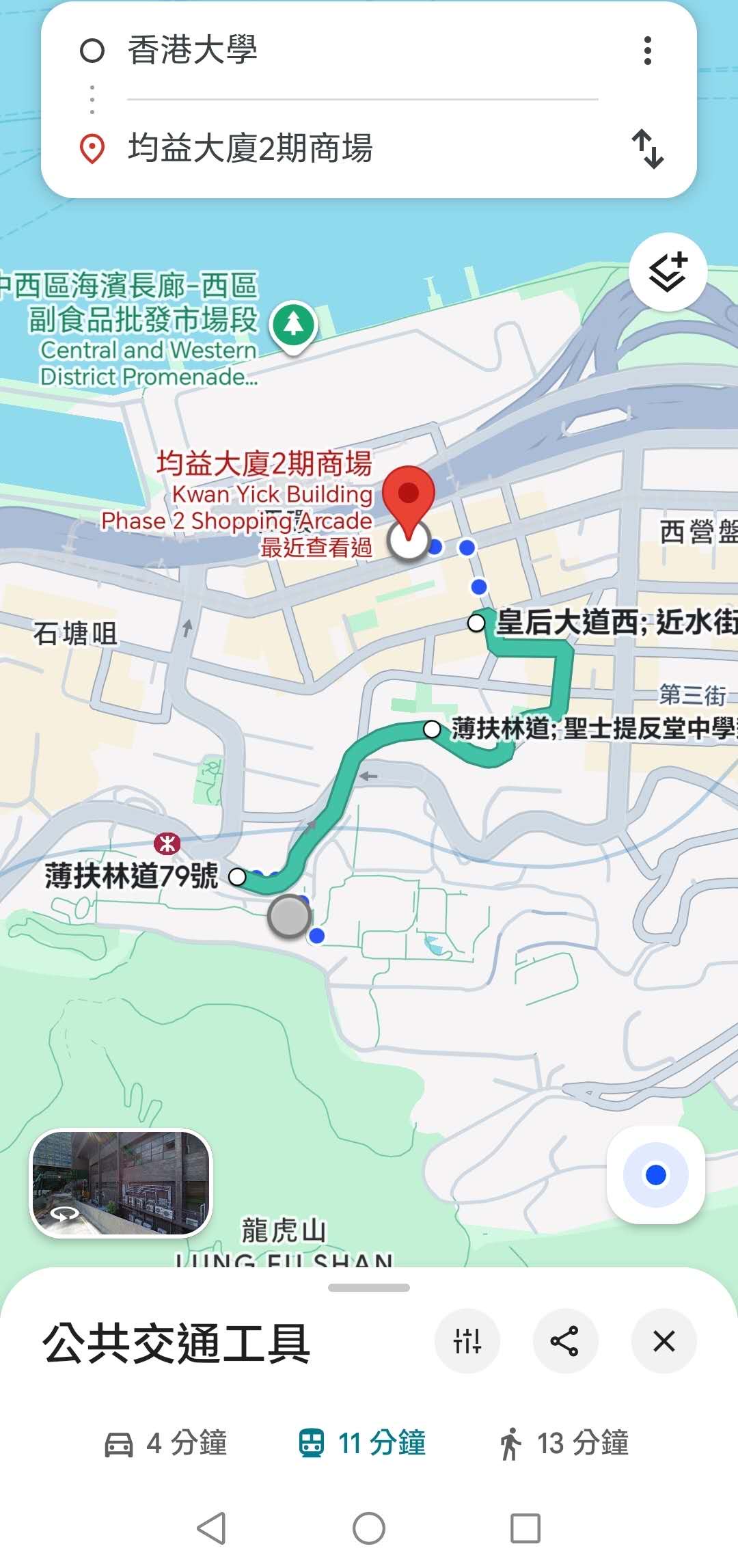
Task: Select public transit, 11 分鐘
Action: 362,1444
